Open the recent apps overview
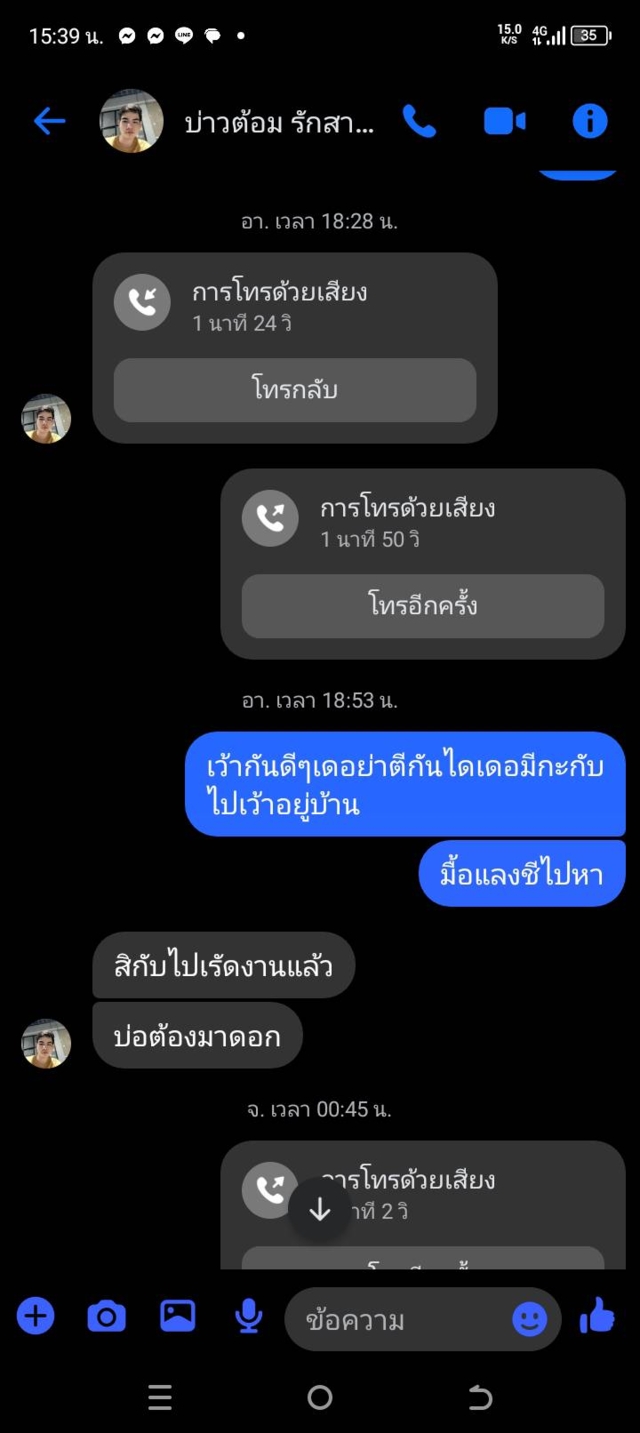Image resolution: width=640 pixels, height=1433 pixels. coord(160,1397)
